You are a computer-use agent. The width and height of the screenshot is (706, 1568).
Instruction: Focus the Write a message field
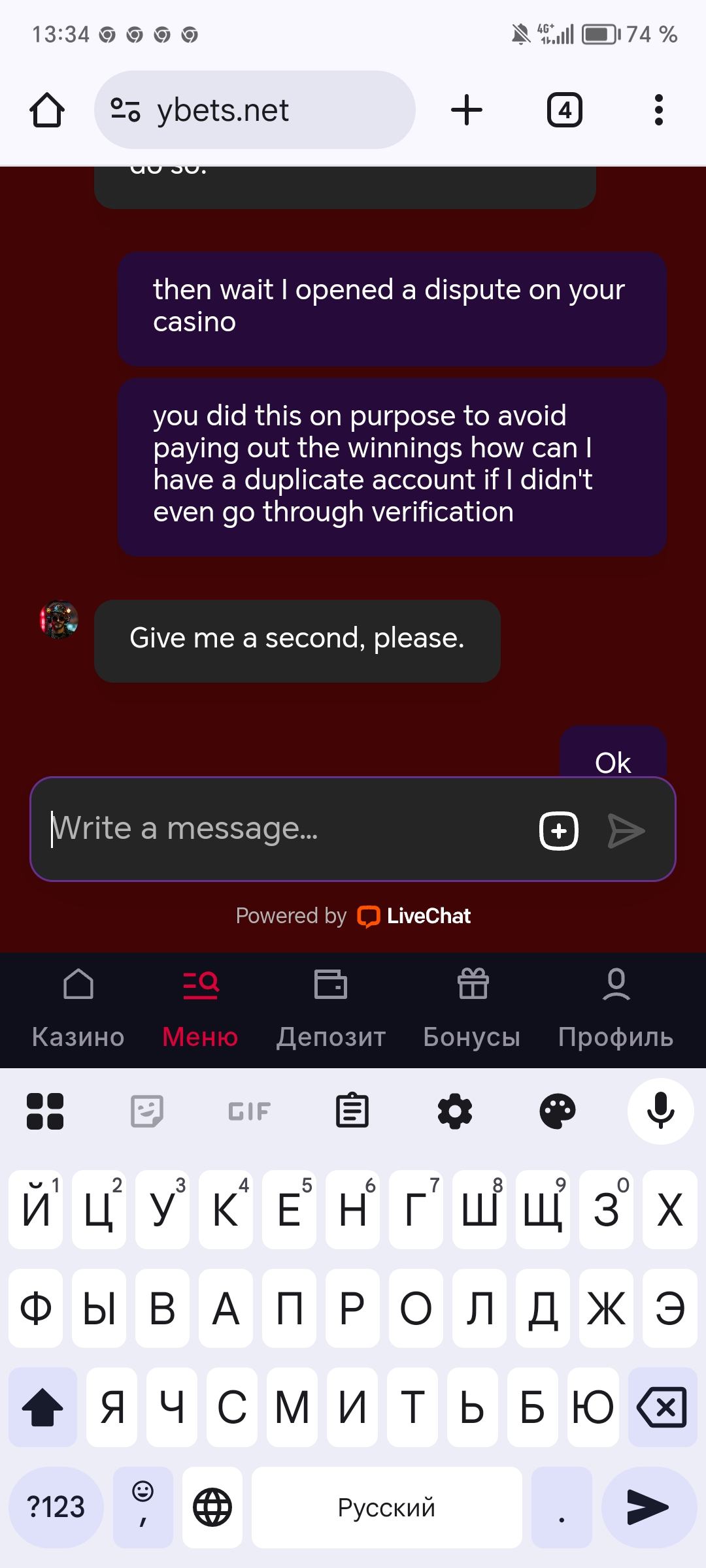coord(281,828)
